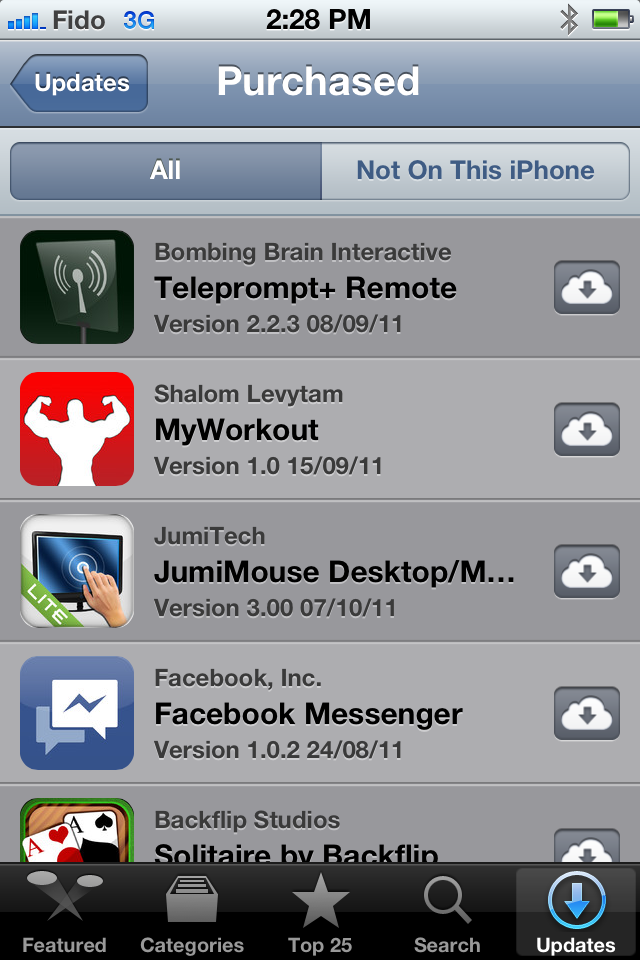
Task: Download JumiMouse Desktop from iCloud
Action: pyautogui.click(x=587, y=573)
